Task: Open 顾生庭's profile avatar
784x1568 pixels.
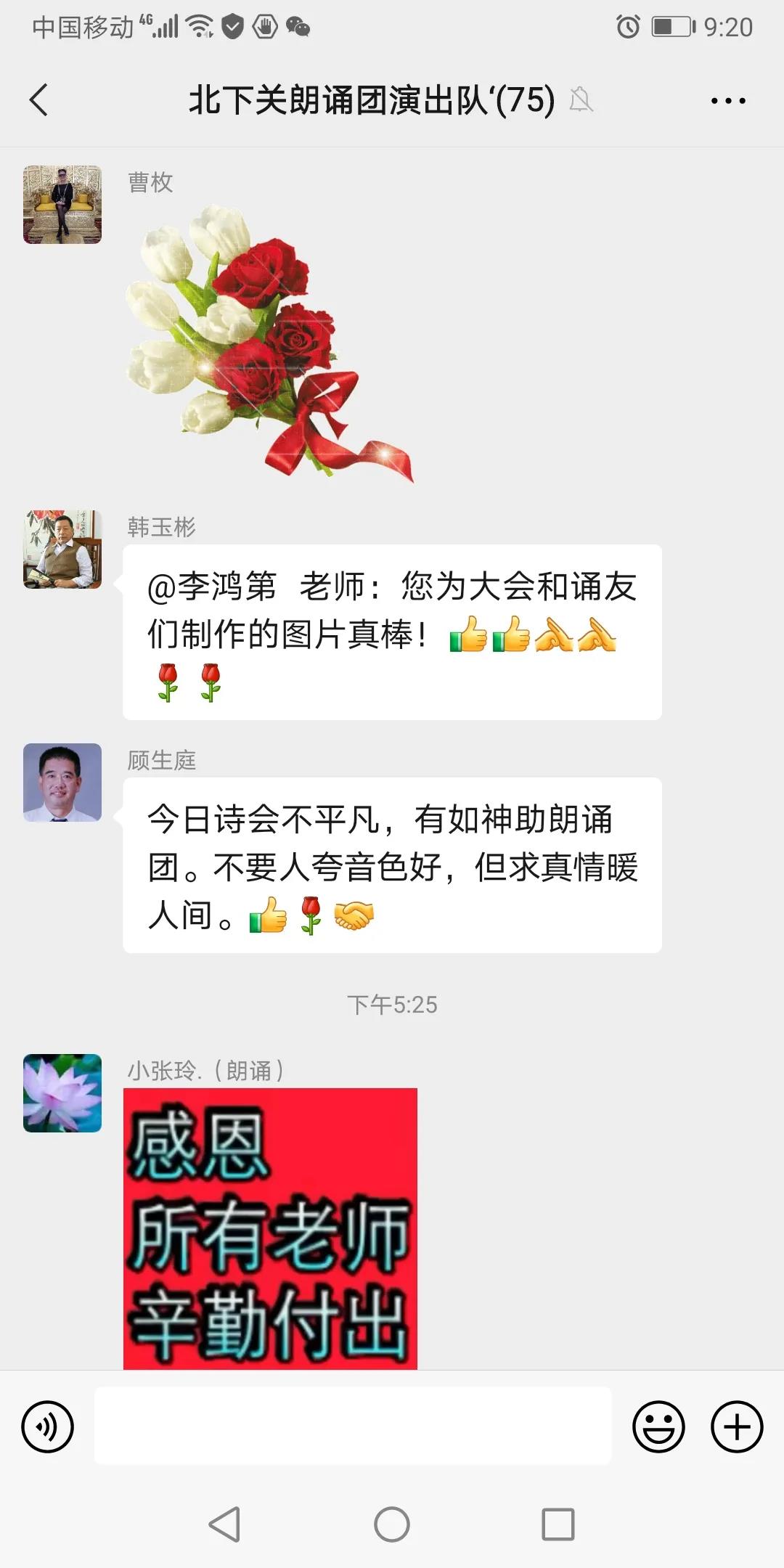Action: 62,783
